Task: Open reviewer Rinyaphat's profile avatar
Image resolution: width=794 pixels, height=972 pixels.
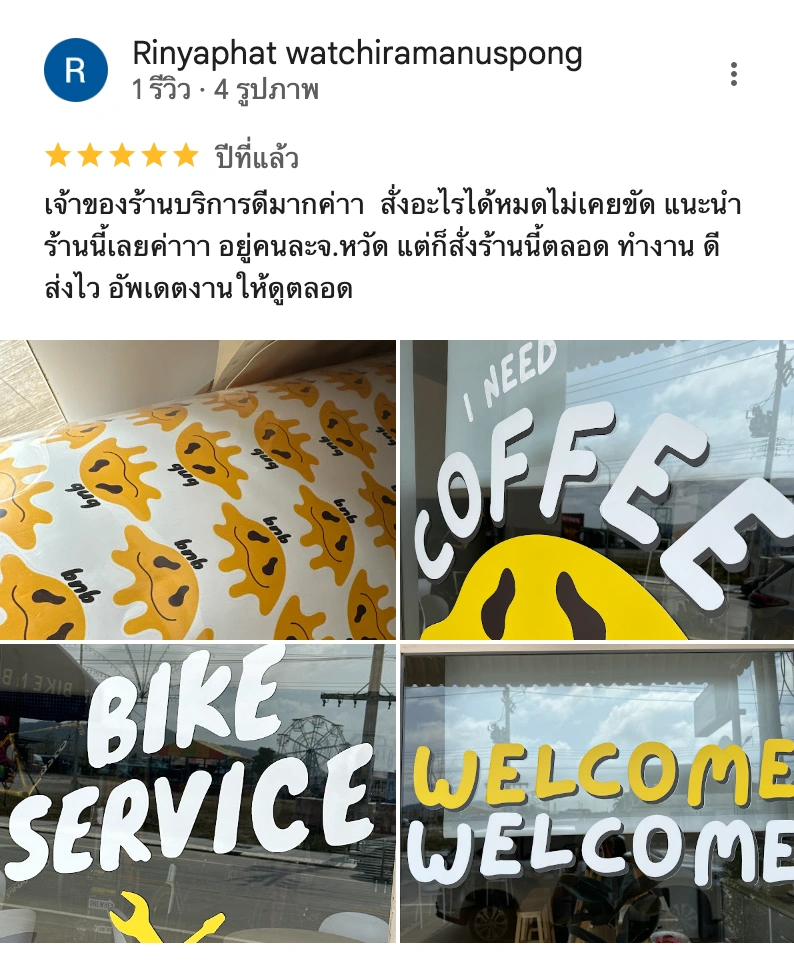Action: coord(75,70)
